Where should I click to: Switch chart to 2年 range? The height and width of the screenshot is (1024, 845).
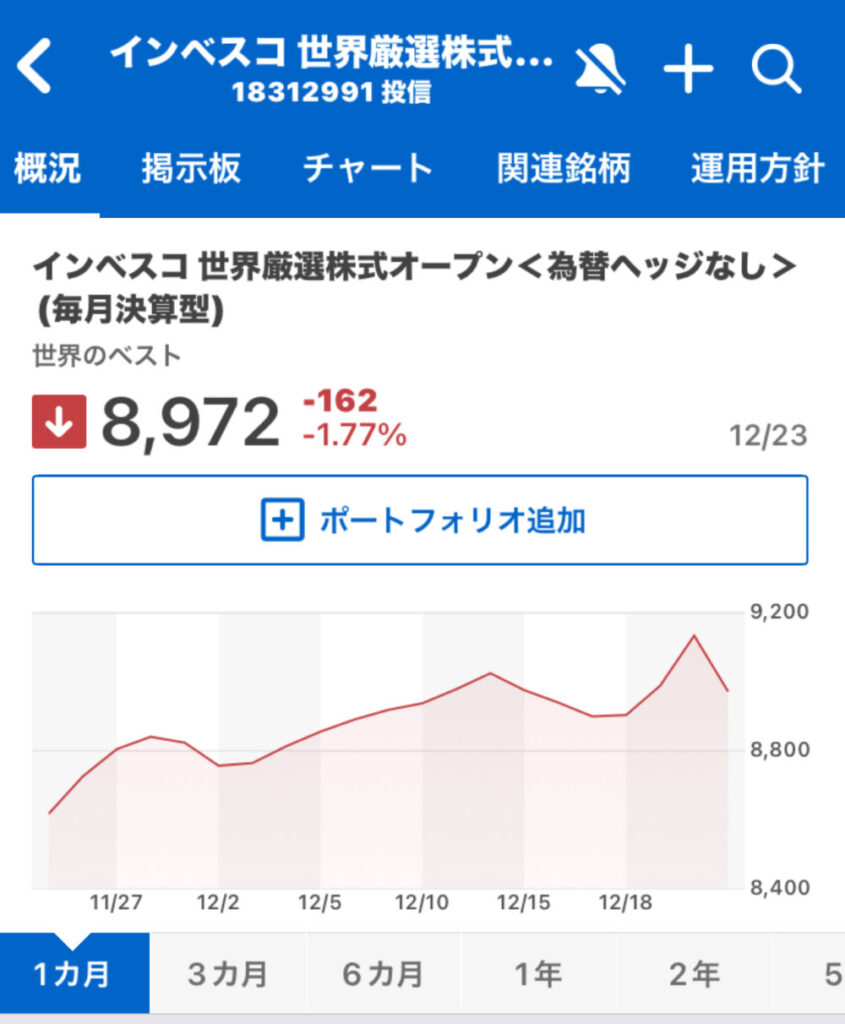point(694,974)
